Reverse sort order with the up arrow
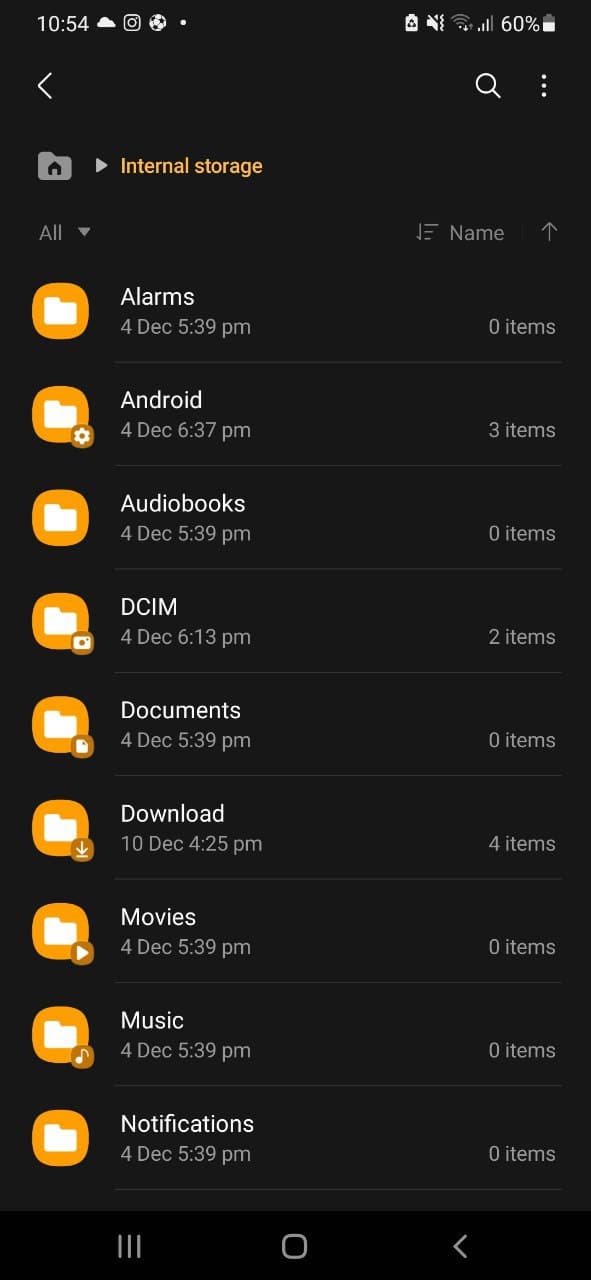Image resolution: width=591 pixels, height=1280 pixels. pos(549,232)
